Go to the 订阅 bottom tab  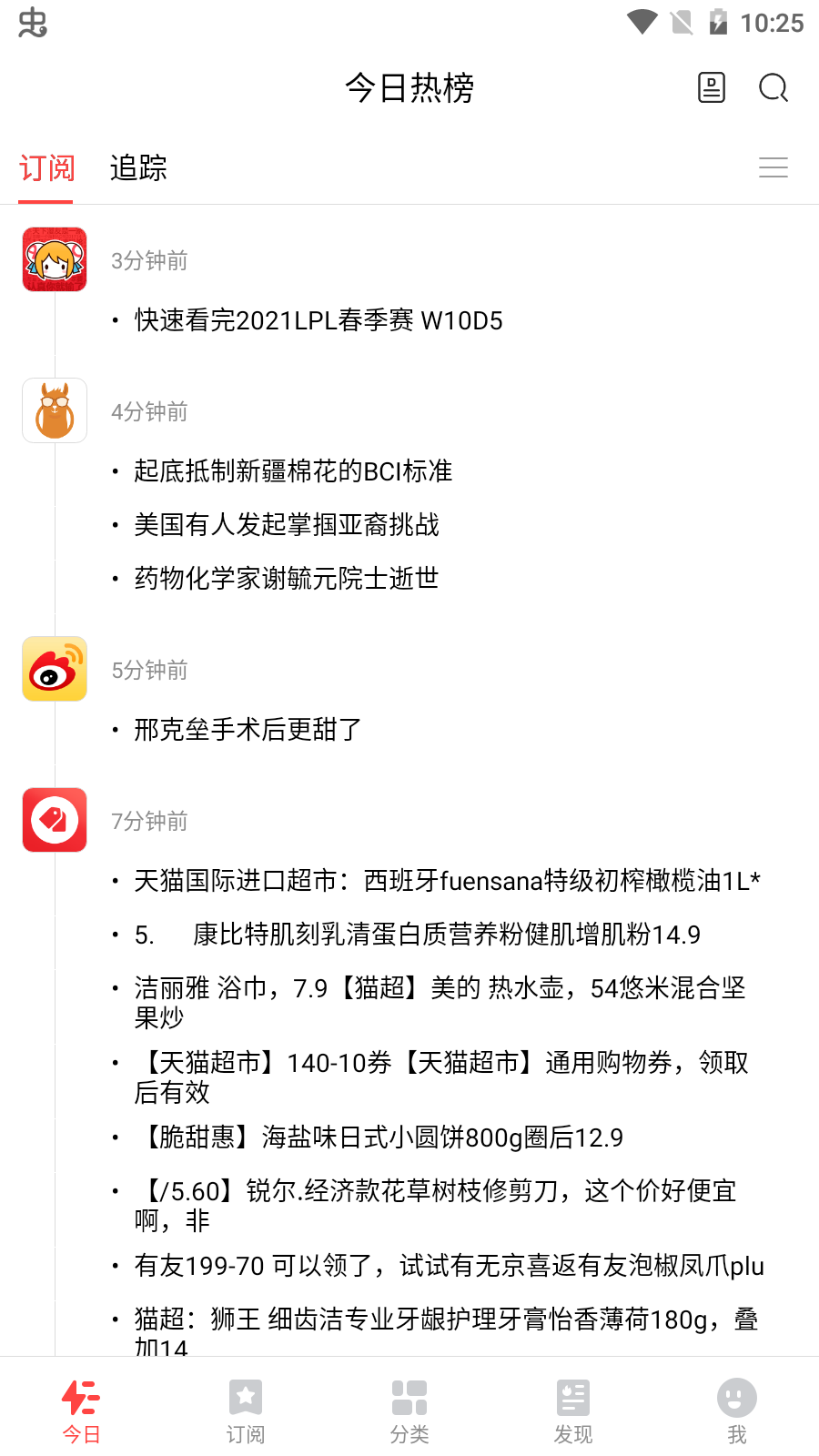(246, 1411)
